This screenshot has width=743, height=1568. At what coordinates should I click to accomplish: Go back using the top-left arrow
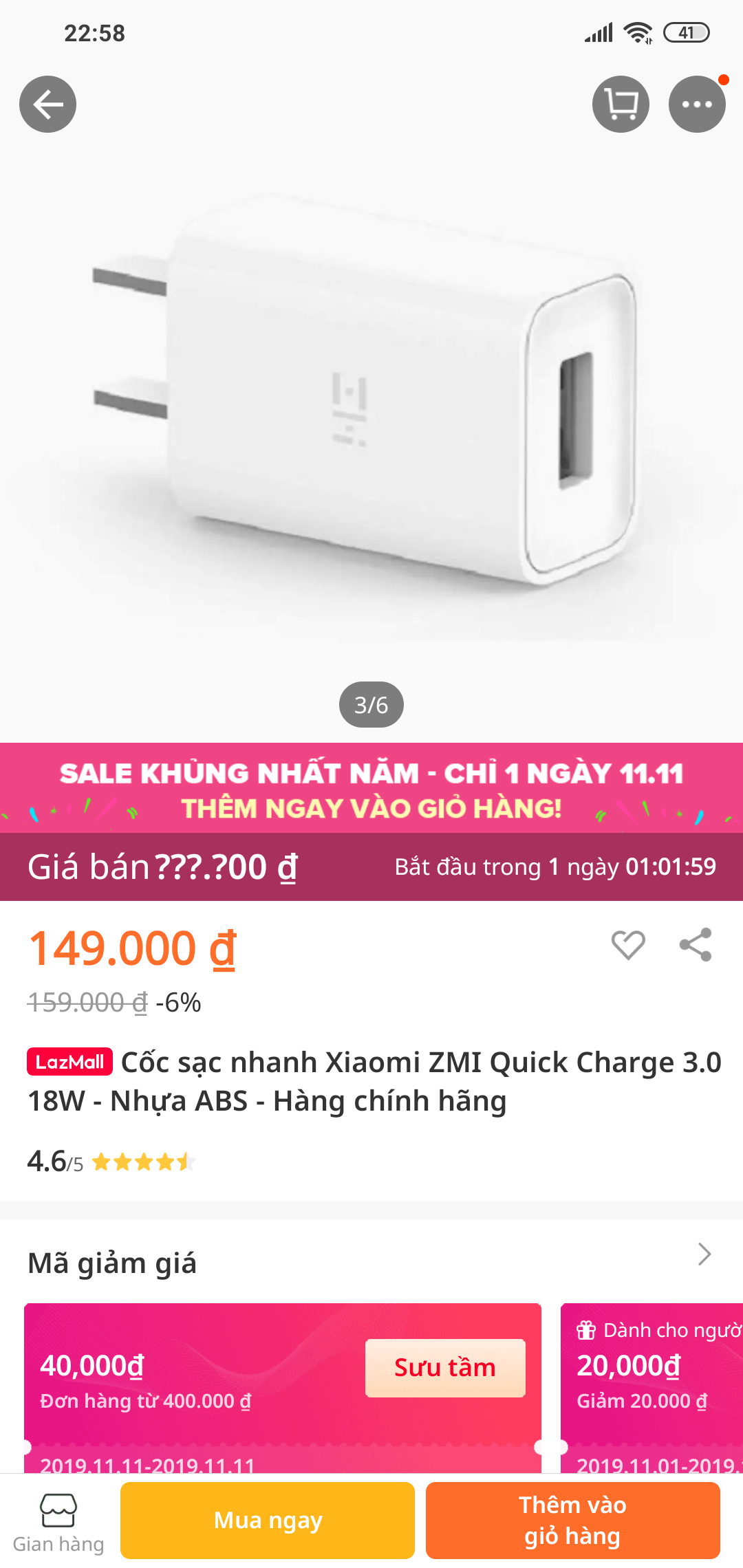coord(47,104)
